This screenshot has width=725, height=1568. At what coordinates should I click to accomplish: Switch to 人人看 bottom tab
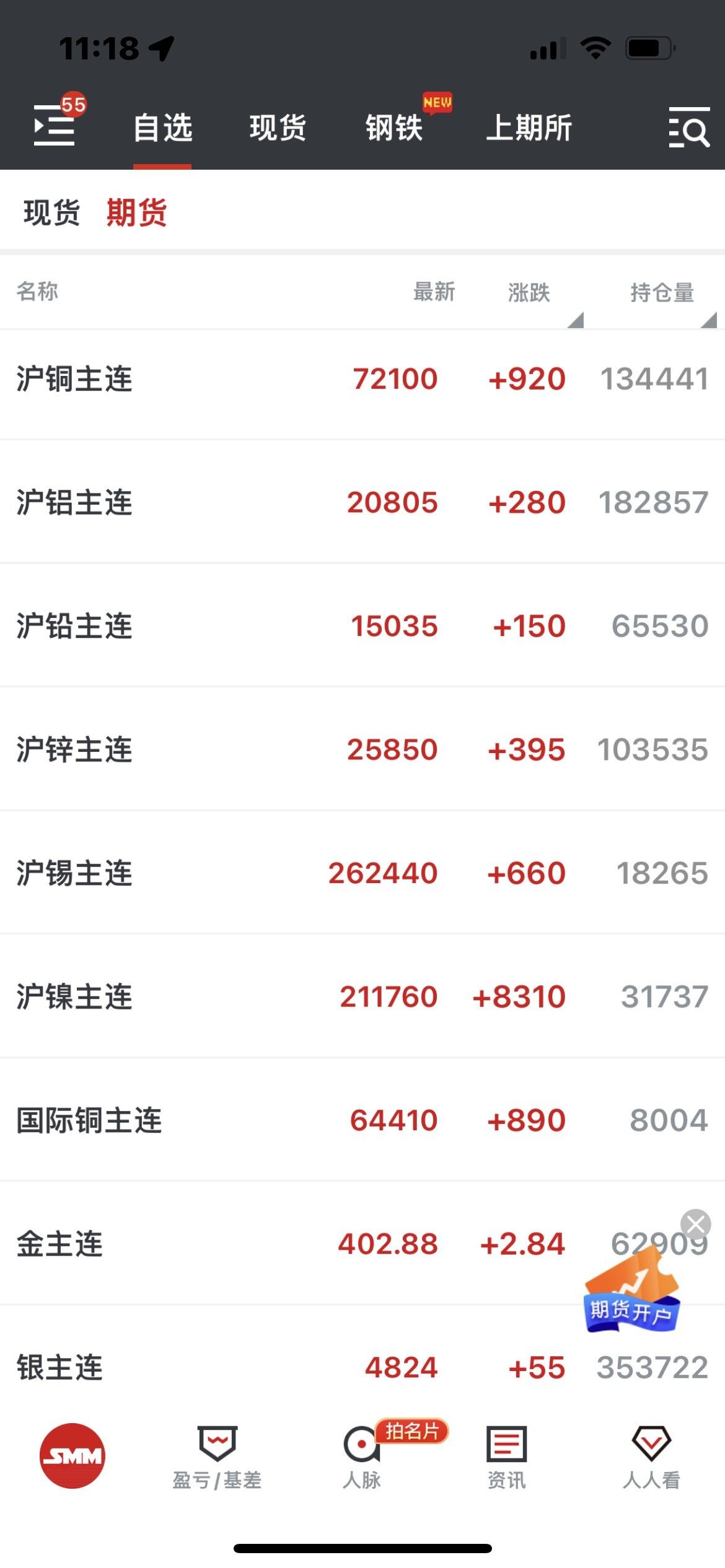click(x=651, y=1458)
